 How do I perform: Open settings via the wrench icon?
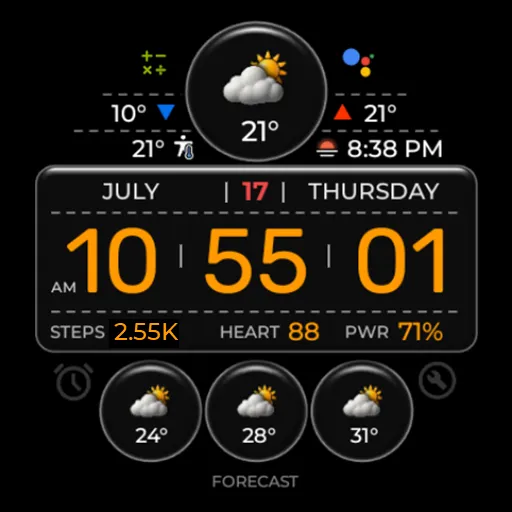437,381
